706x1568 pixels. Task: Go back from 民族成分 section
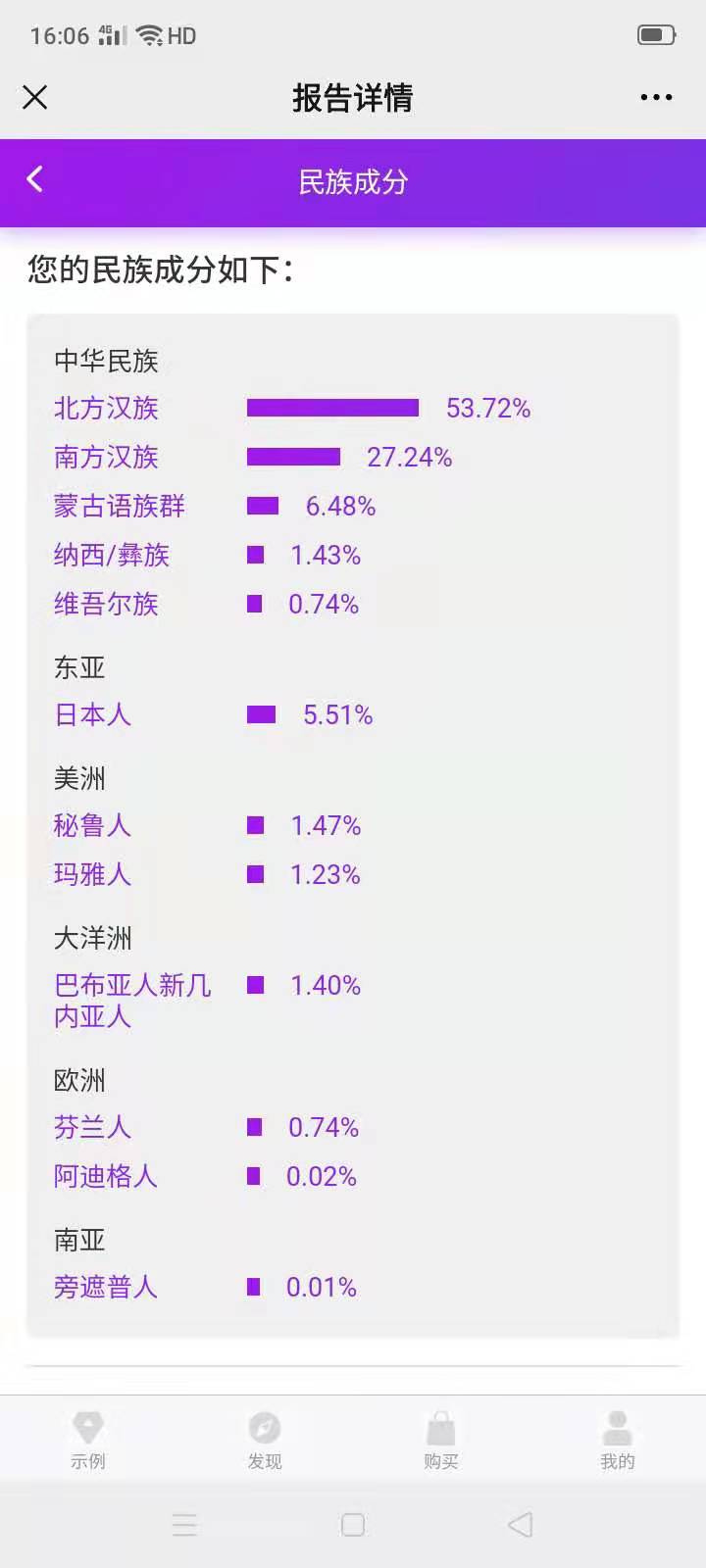pos(34,179)
